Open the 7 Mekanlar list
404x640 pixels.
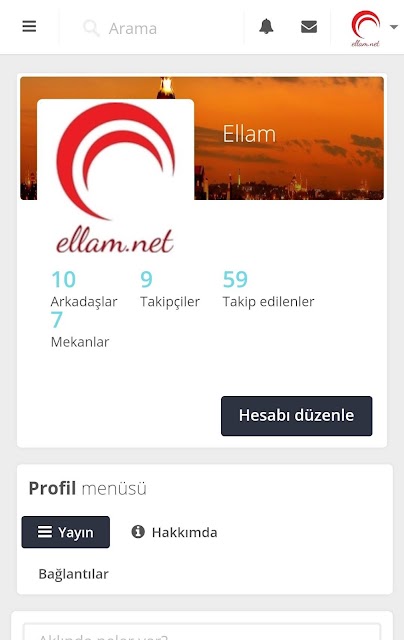point(80,329)
